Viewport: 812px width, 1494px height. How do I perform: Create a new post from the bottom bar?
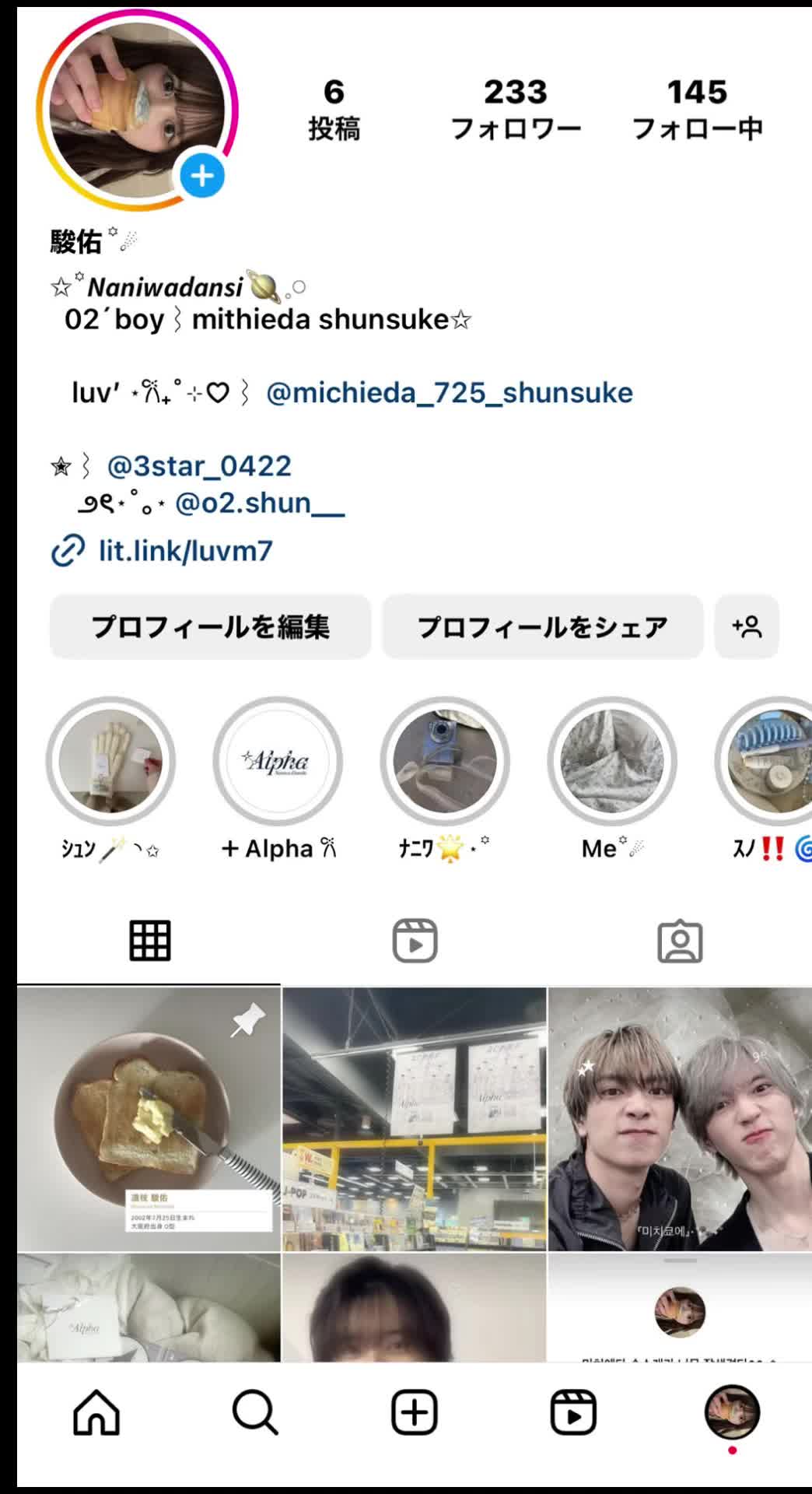(x=414, y=1412)
